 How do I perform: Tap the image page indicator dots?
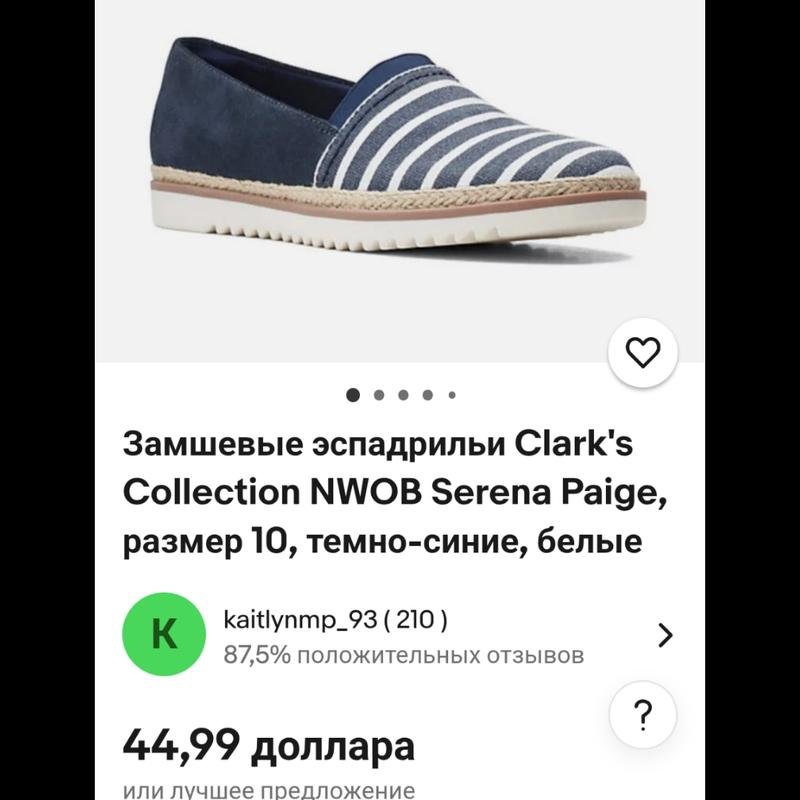coord(402,395)
